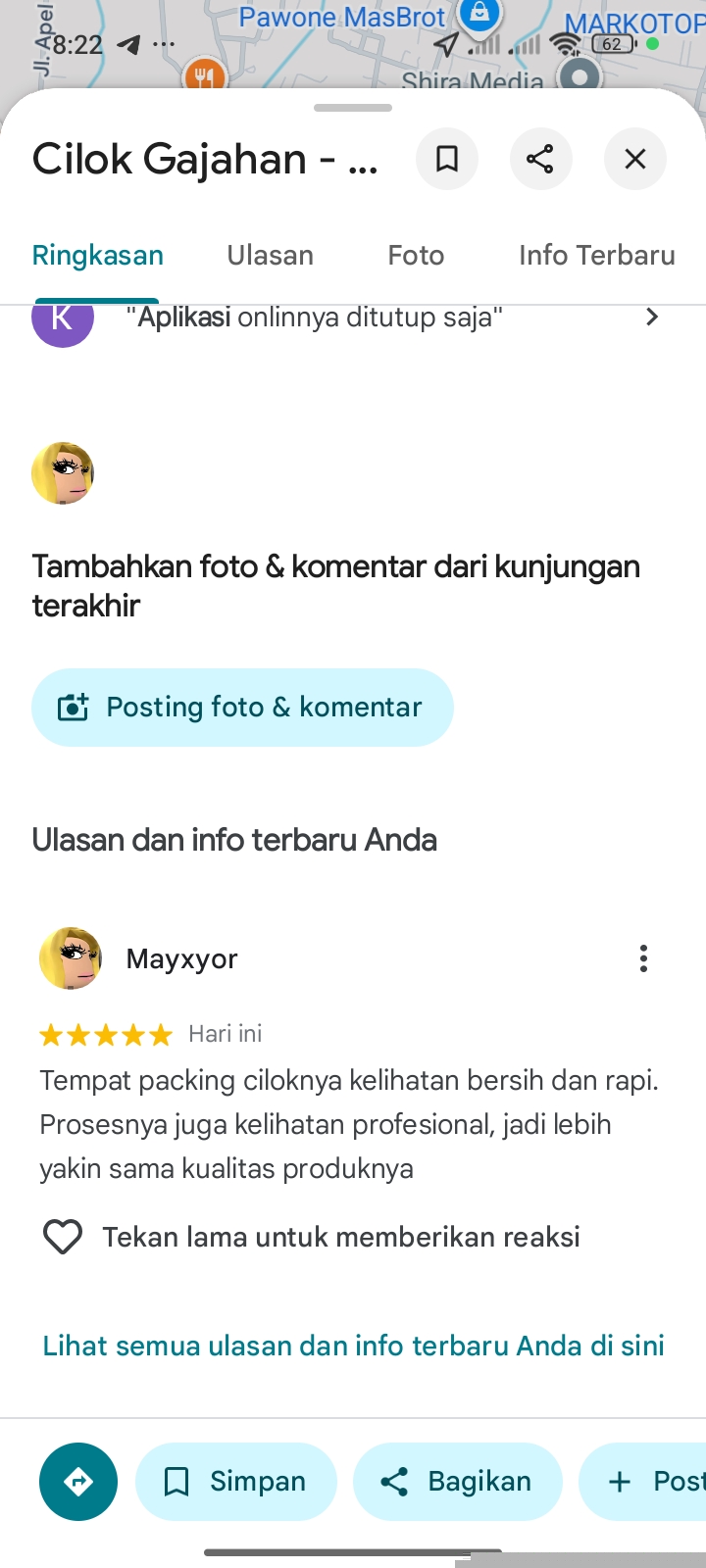706x1568 pixels.
Task: Share place using the header share icon
Action: (x=540, y=159)
